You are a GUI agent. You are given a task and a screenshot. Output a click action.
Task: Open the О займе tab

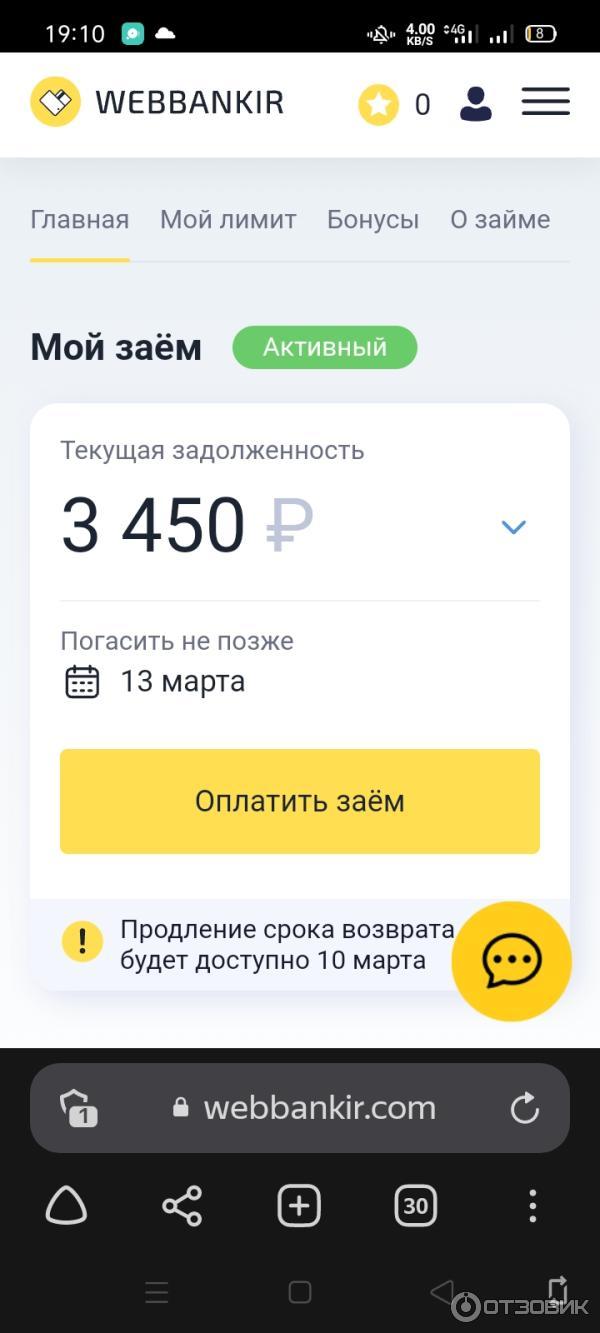(500, 220)
